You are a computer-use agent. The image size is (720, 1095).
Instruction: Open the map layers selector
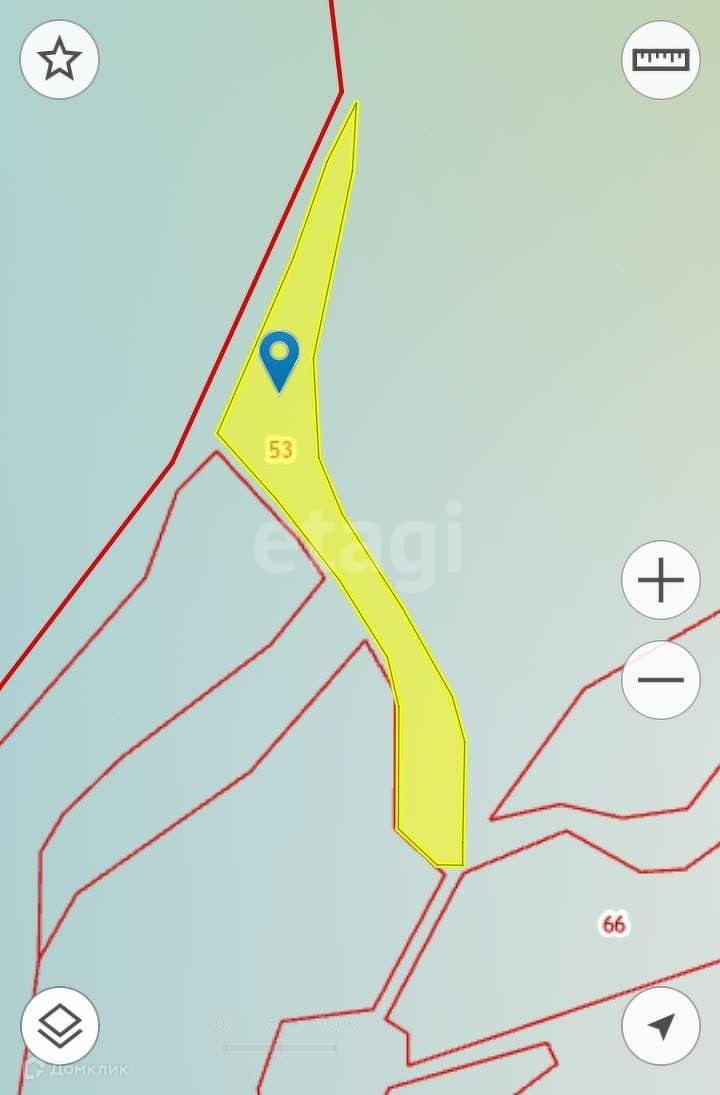pos(59,1025)
